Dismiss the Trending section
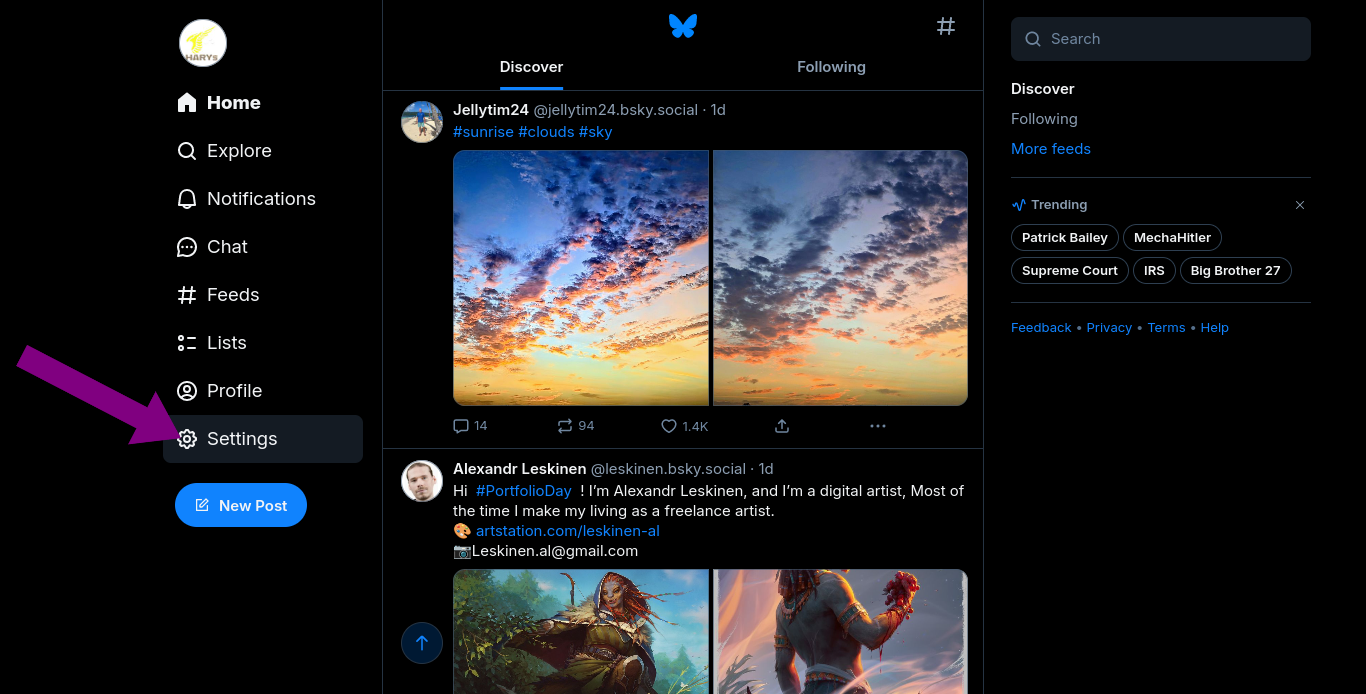 [1300, 205]
